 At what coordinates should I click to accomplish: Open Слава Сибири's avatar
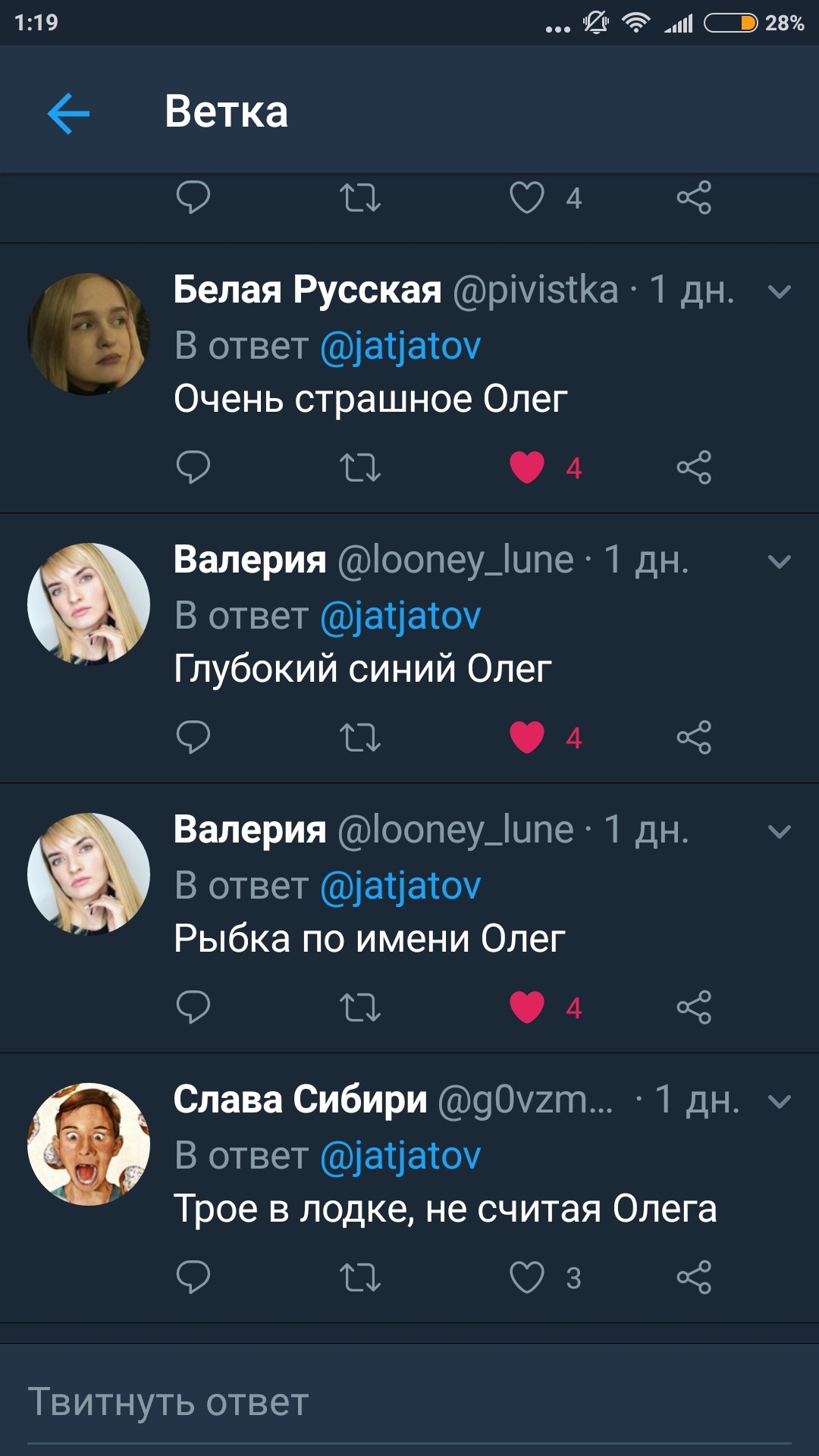tap(89, 1144)
